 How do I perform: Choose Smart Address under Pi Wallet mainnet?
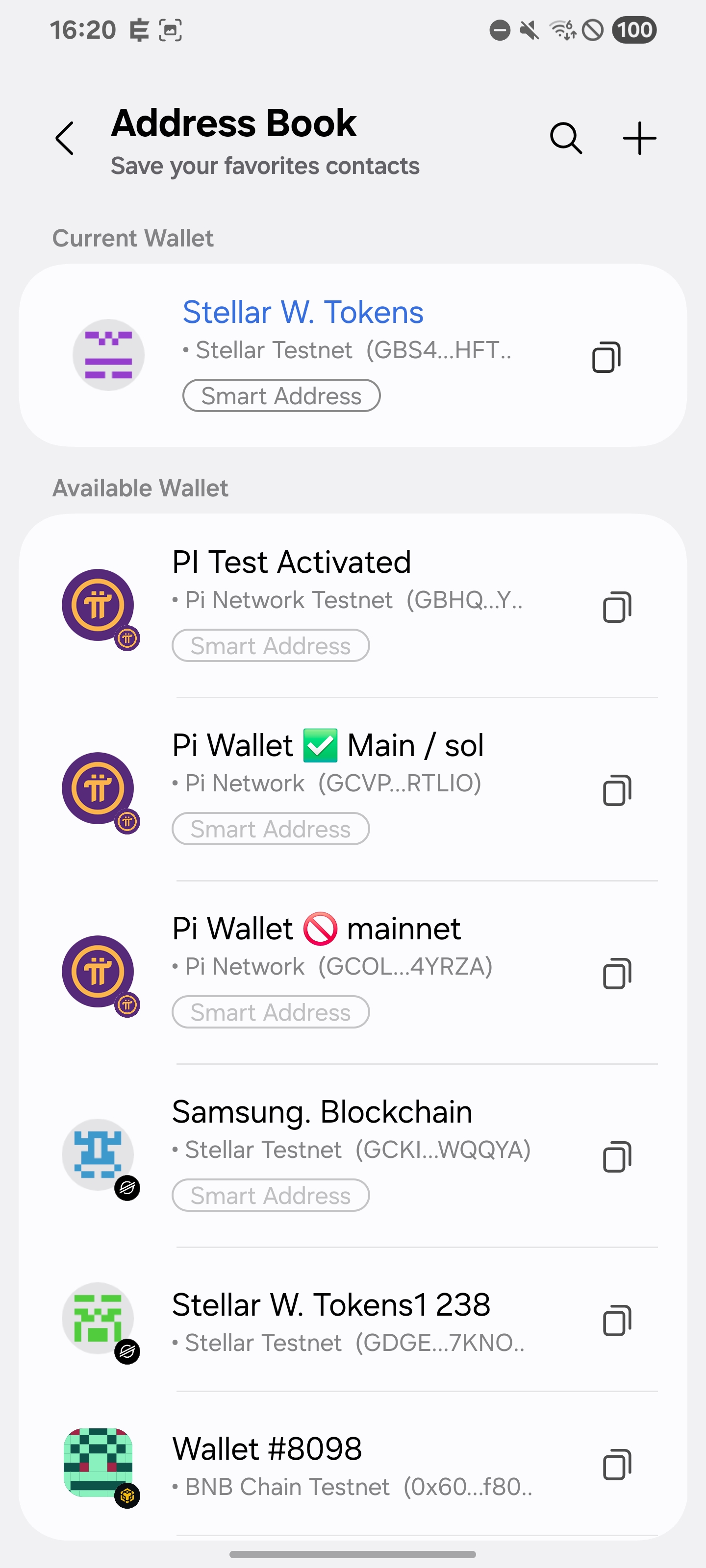(271, 1012)
